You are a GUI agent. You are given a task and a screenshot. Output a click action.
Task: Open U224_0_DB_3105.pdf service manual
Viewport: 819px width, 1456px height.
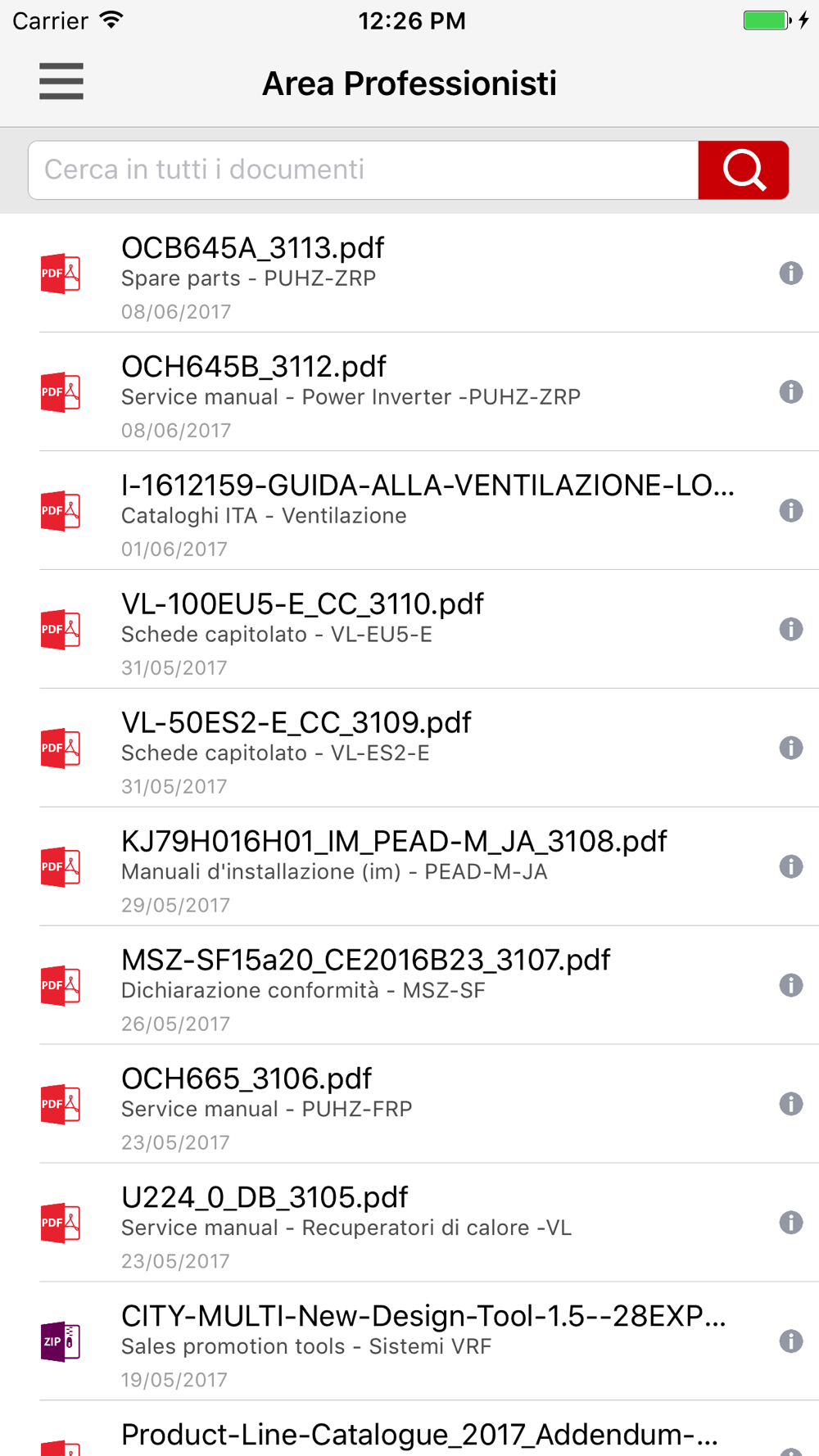point(409,1223)
